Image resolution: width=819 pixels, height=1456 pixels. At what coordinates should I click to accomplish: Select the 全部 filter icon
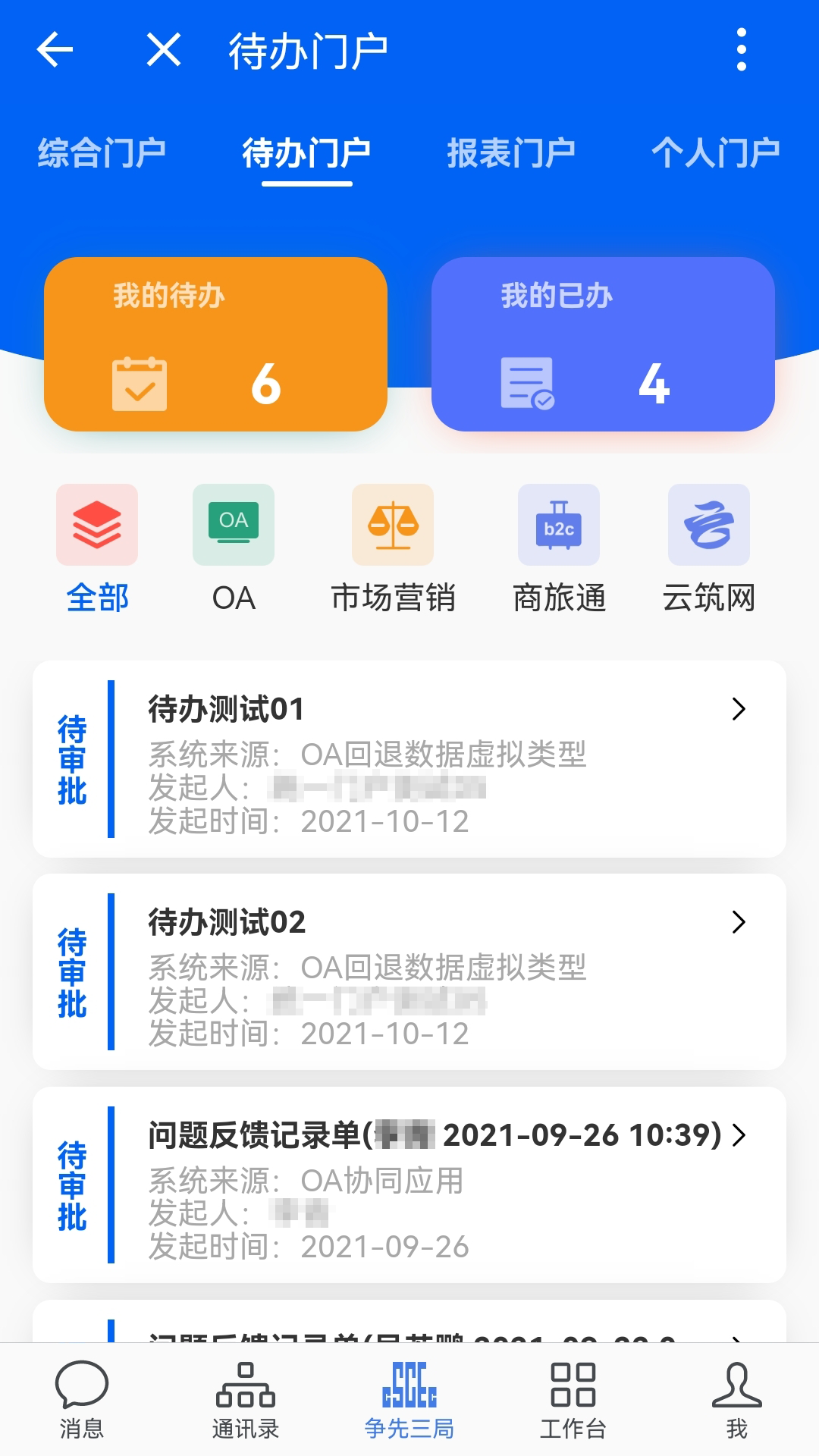96,525
